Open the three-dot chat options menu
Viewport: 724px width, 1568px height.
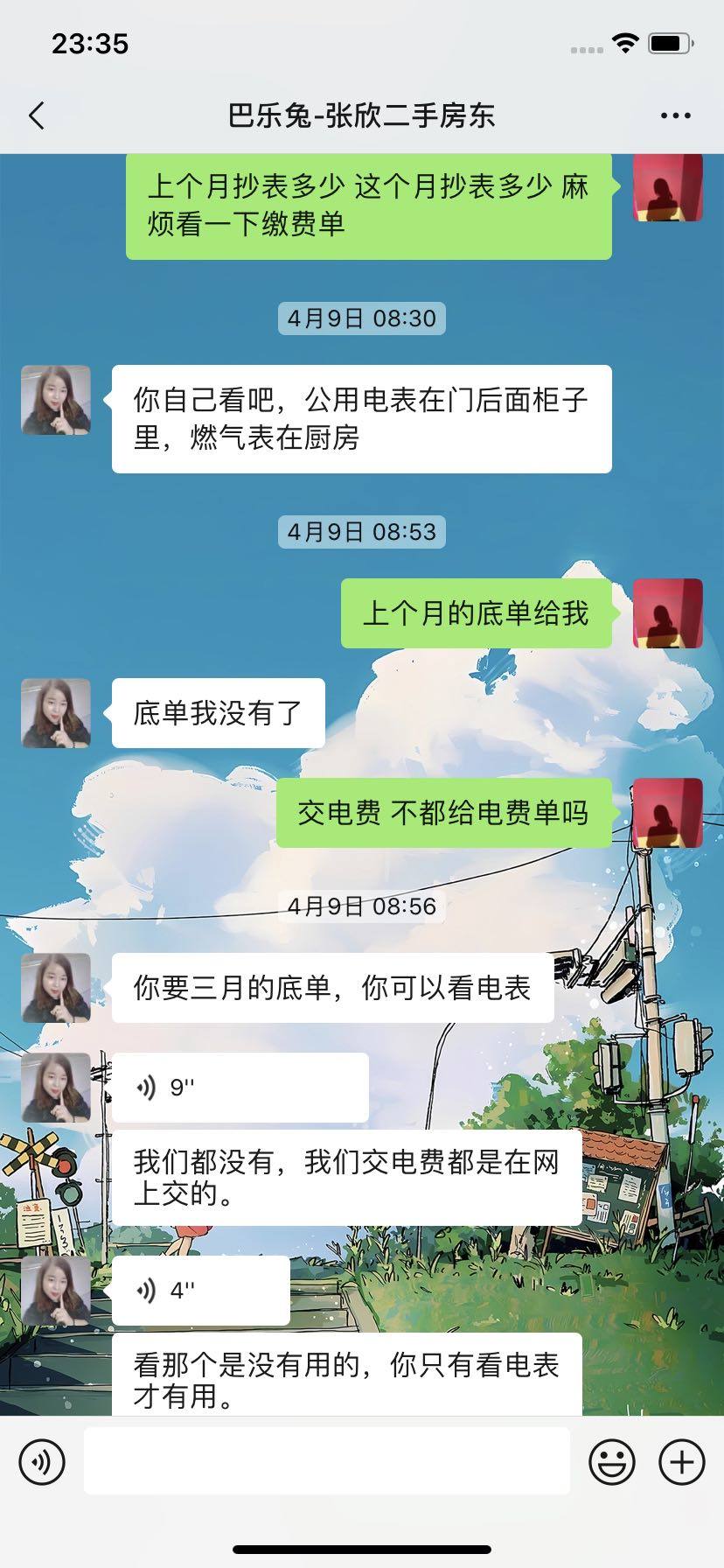675,115
